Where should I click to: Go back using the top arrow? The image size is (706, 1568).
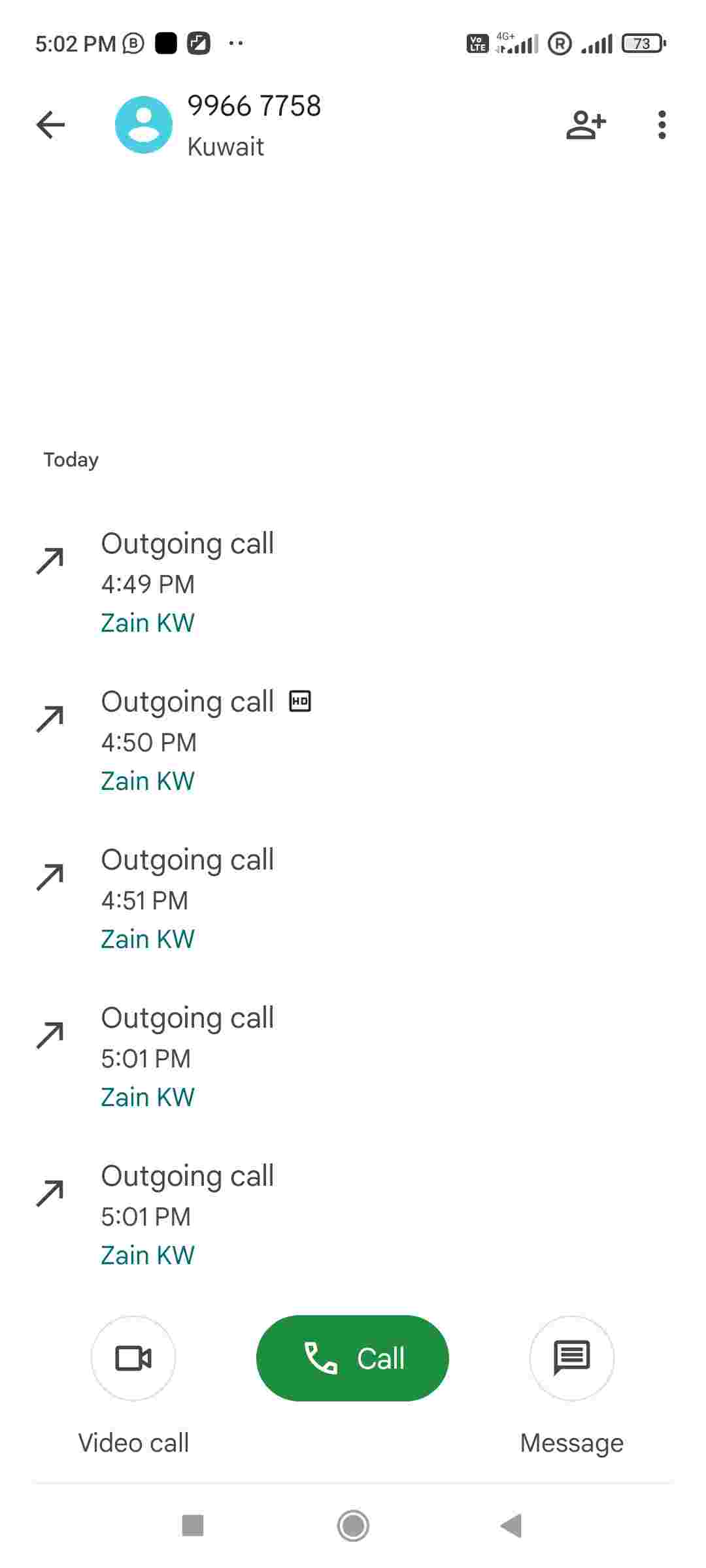[50, 125]
